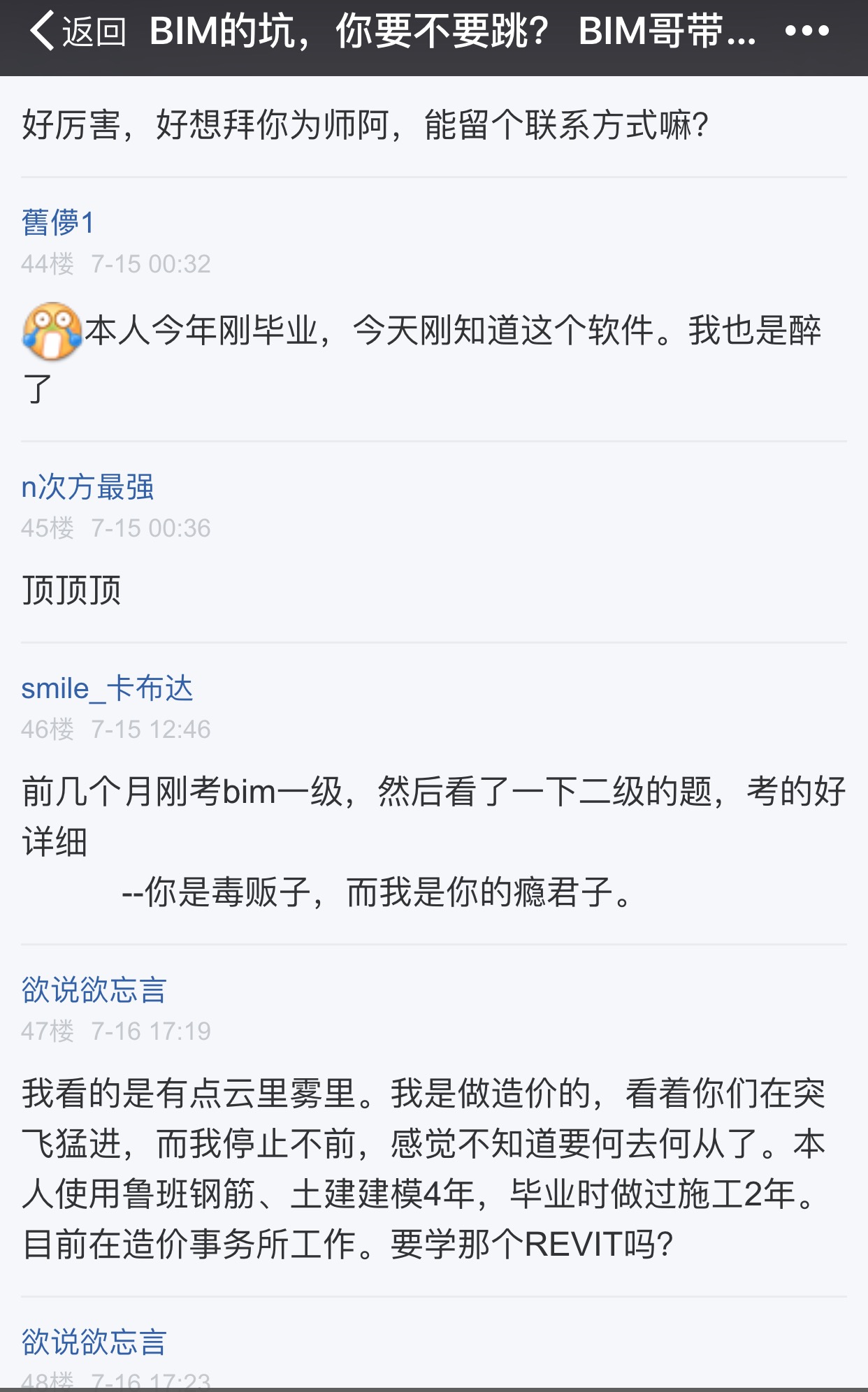Open the three-dot overflow menu
Image resolution: width=868 pixels, height=1392 pixels.
806,31
